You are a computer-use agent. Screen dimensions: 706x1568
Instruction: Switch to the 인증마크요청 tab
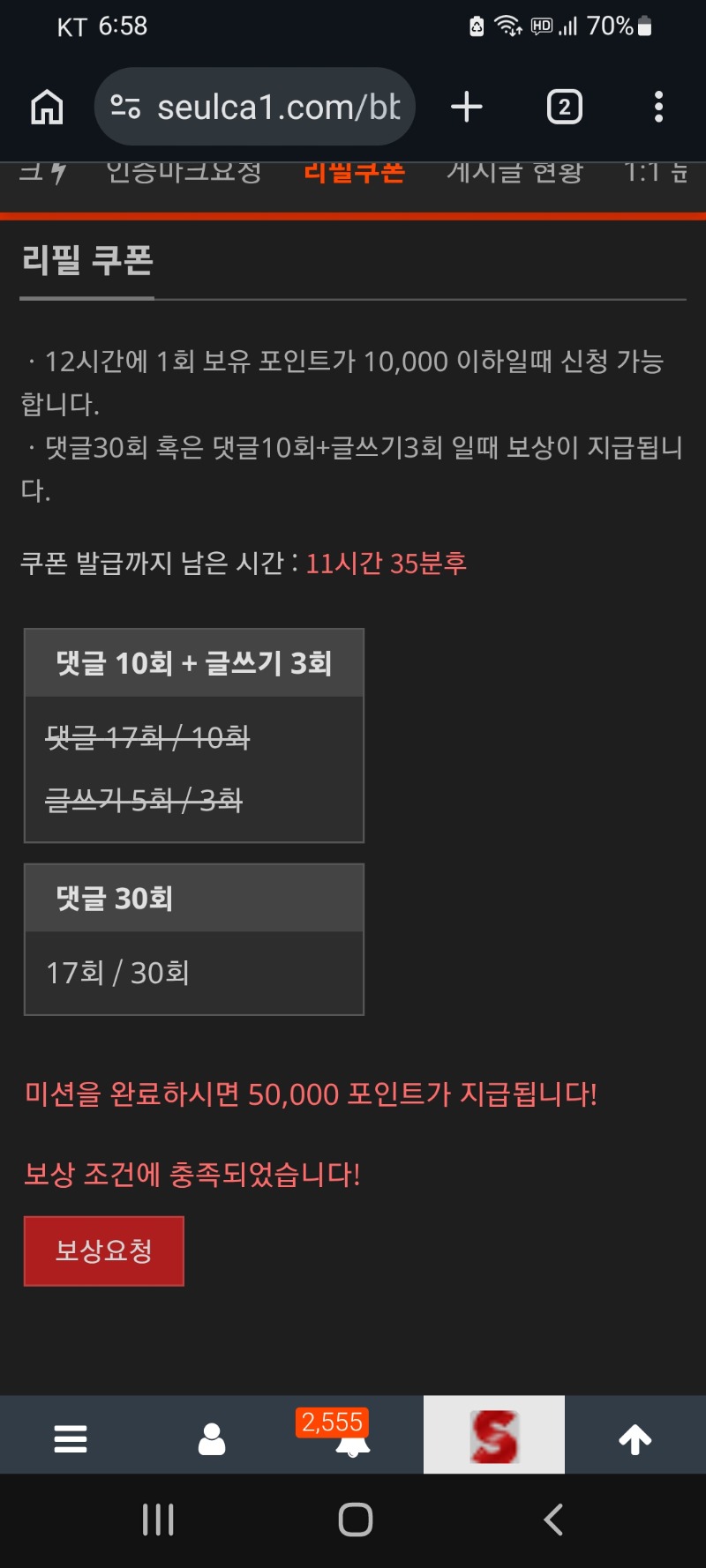click(x=184, y=173)
